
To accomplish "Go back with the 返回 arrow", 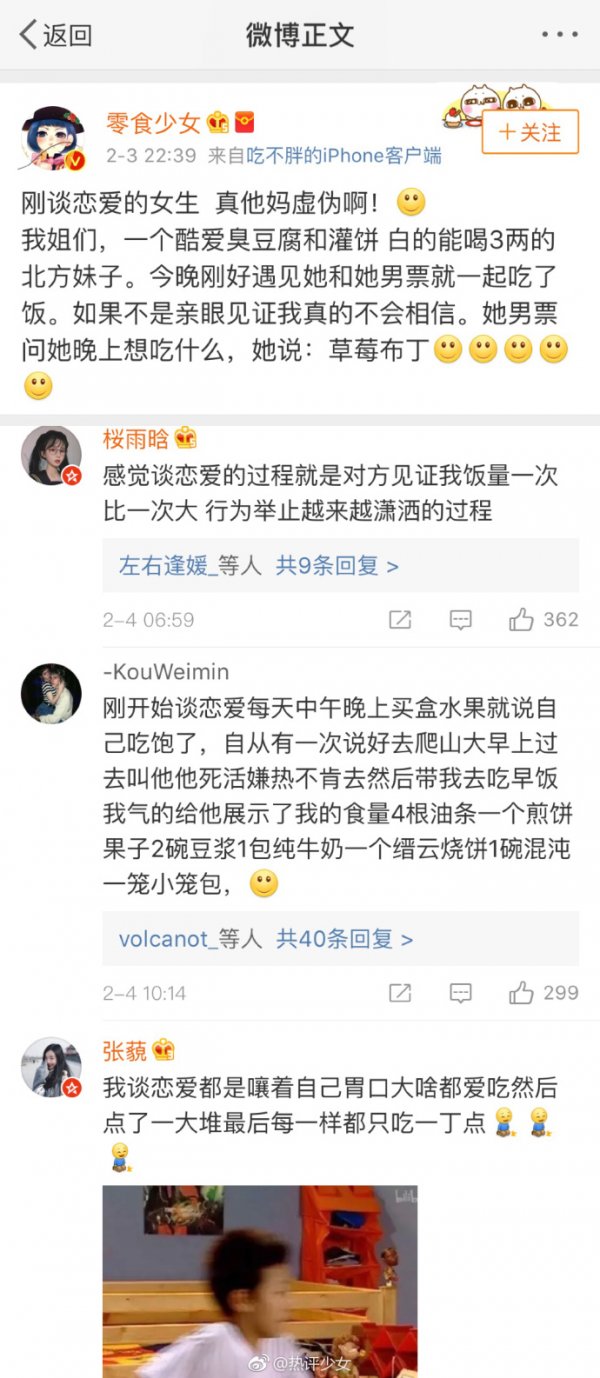I will coord(55,35).
